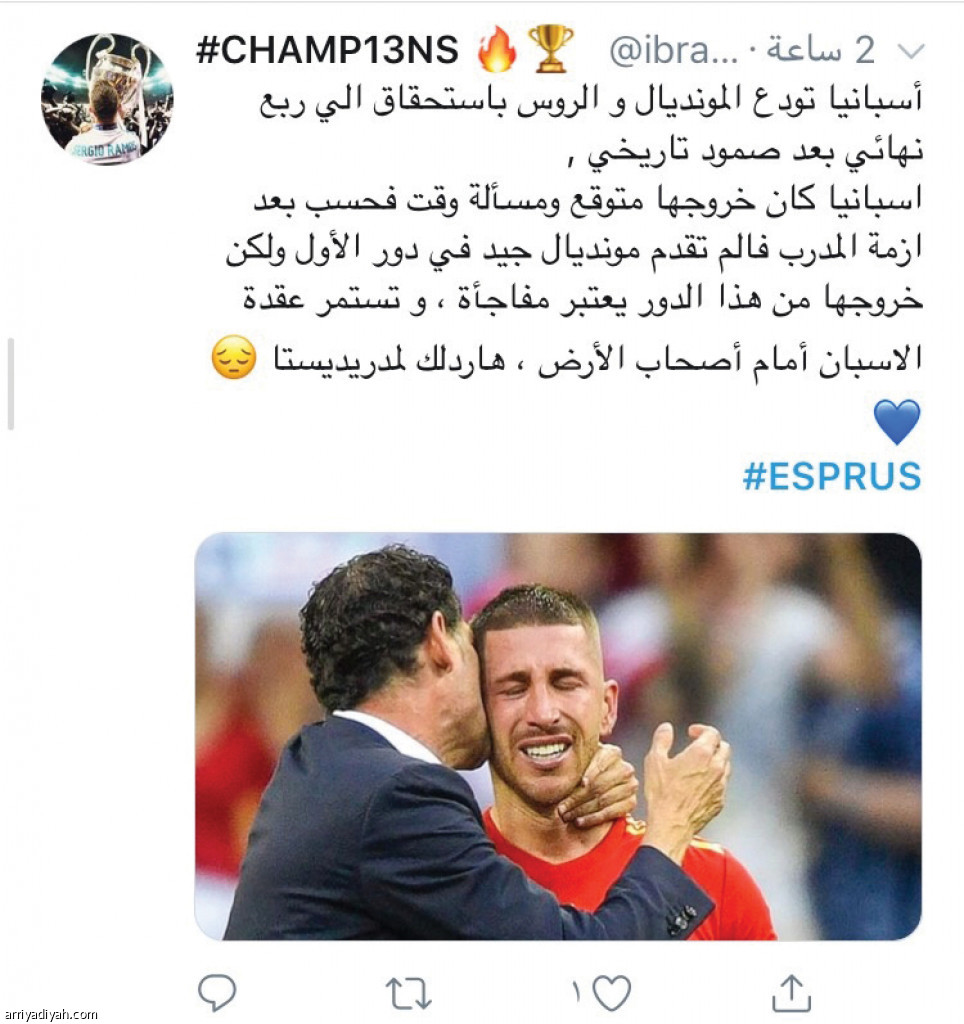
Task: Open the #CHAMP13NS account name
Action: click(x=326, y=50)
